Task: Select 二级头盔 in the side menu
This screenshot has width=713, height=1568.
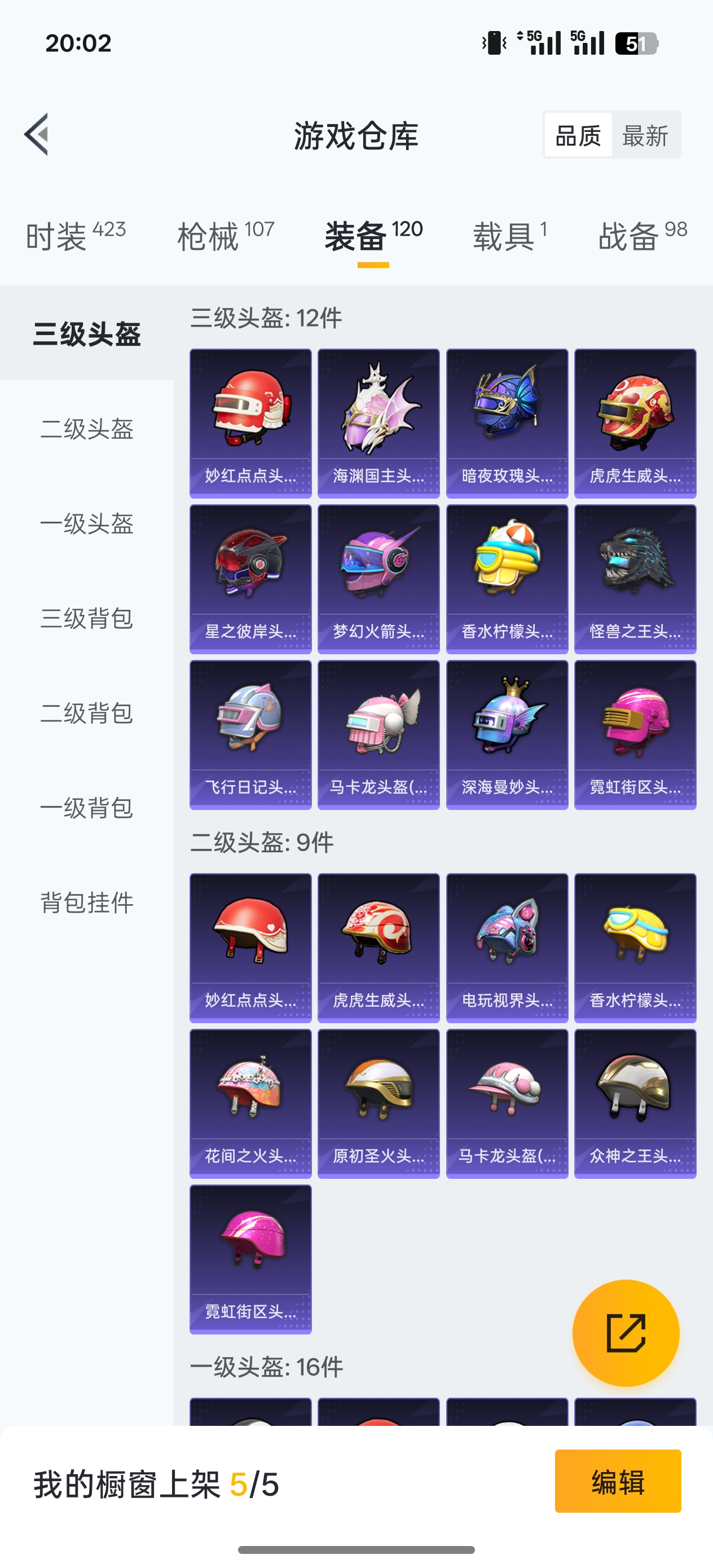Action: (86, 429)
